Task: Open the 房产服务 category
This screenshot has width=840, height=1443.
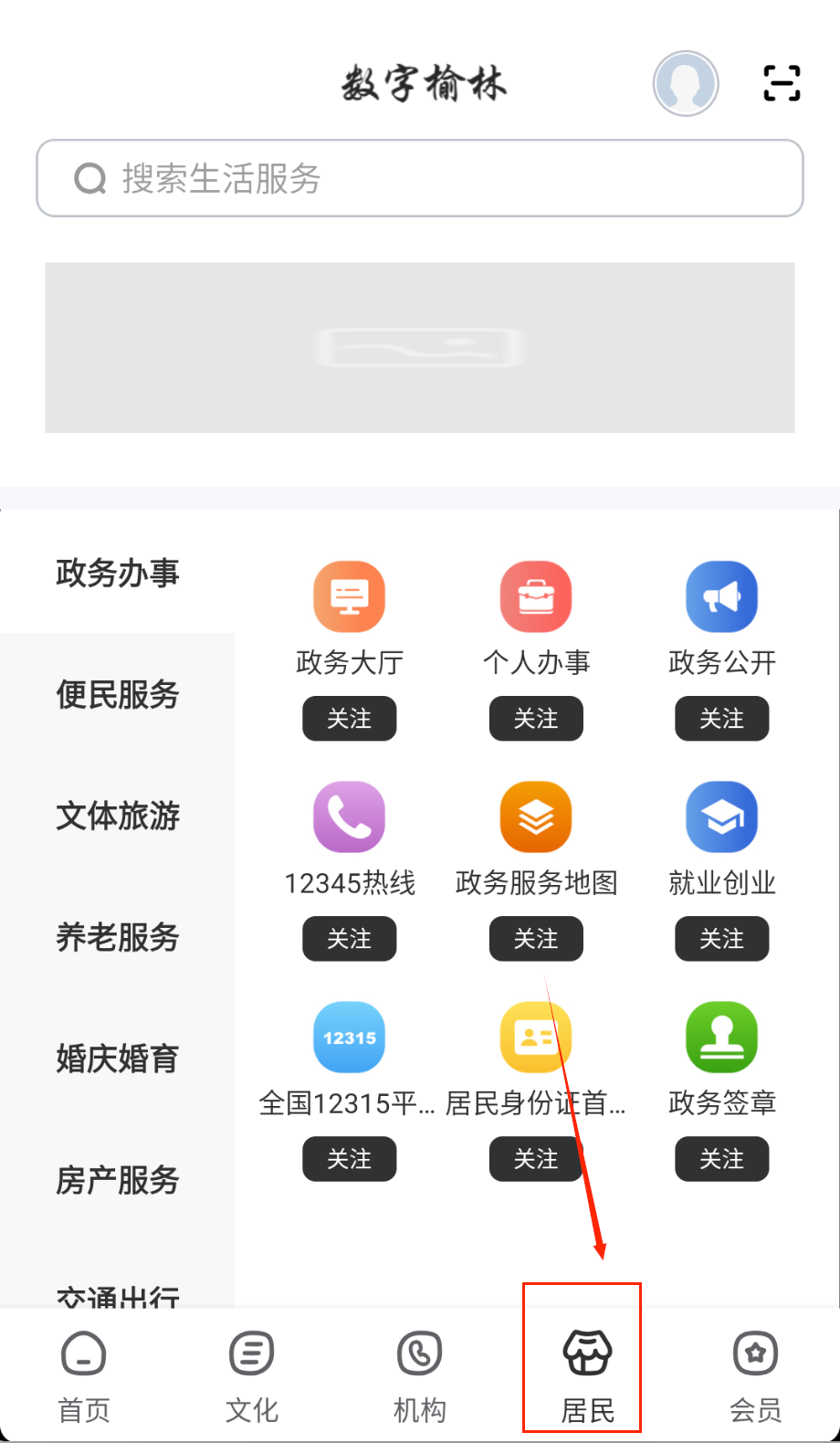Action: point(118,1180)
